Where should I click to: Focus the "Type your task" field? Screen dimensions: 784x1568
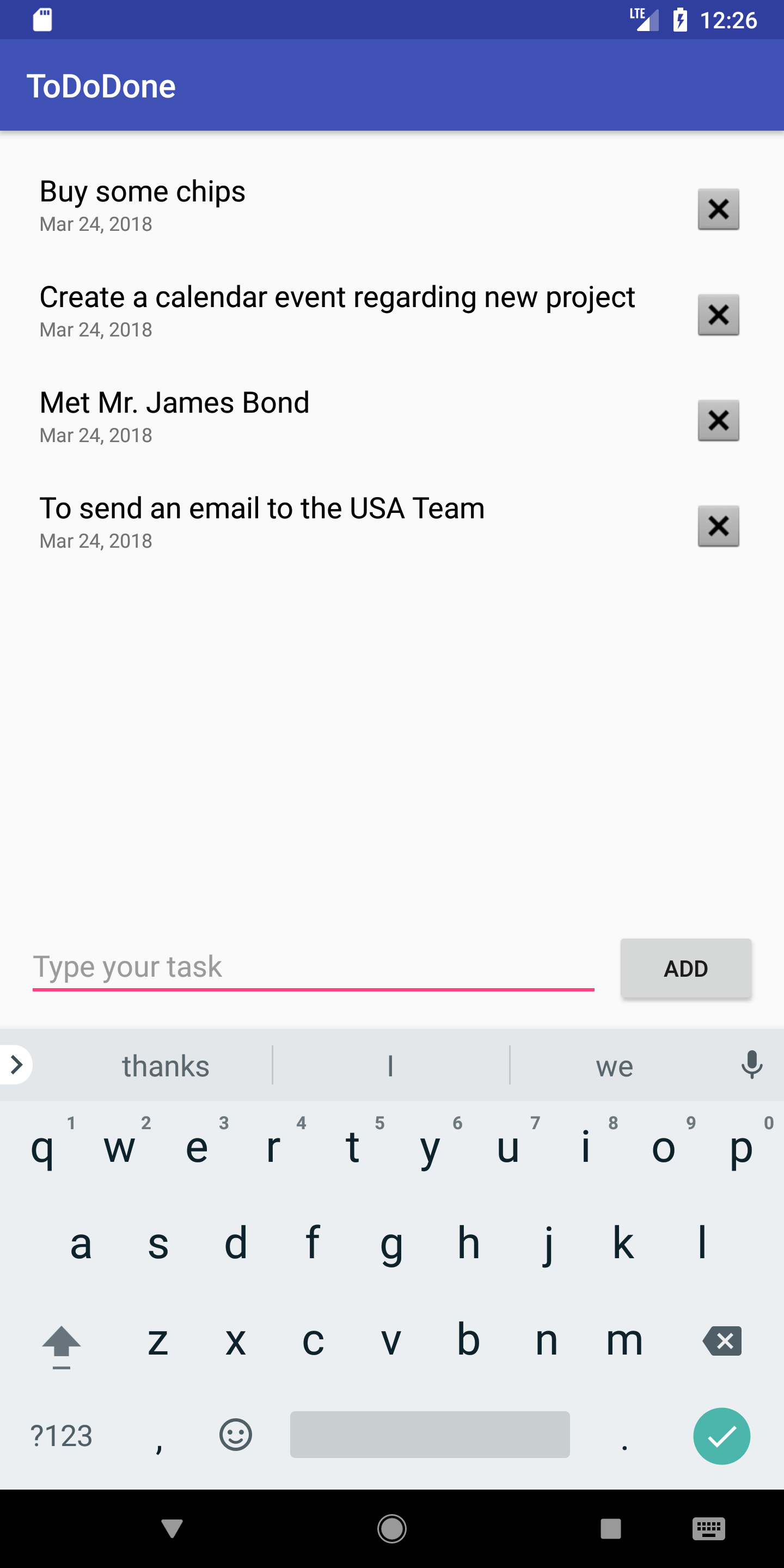(313, 968)
